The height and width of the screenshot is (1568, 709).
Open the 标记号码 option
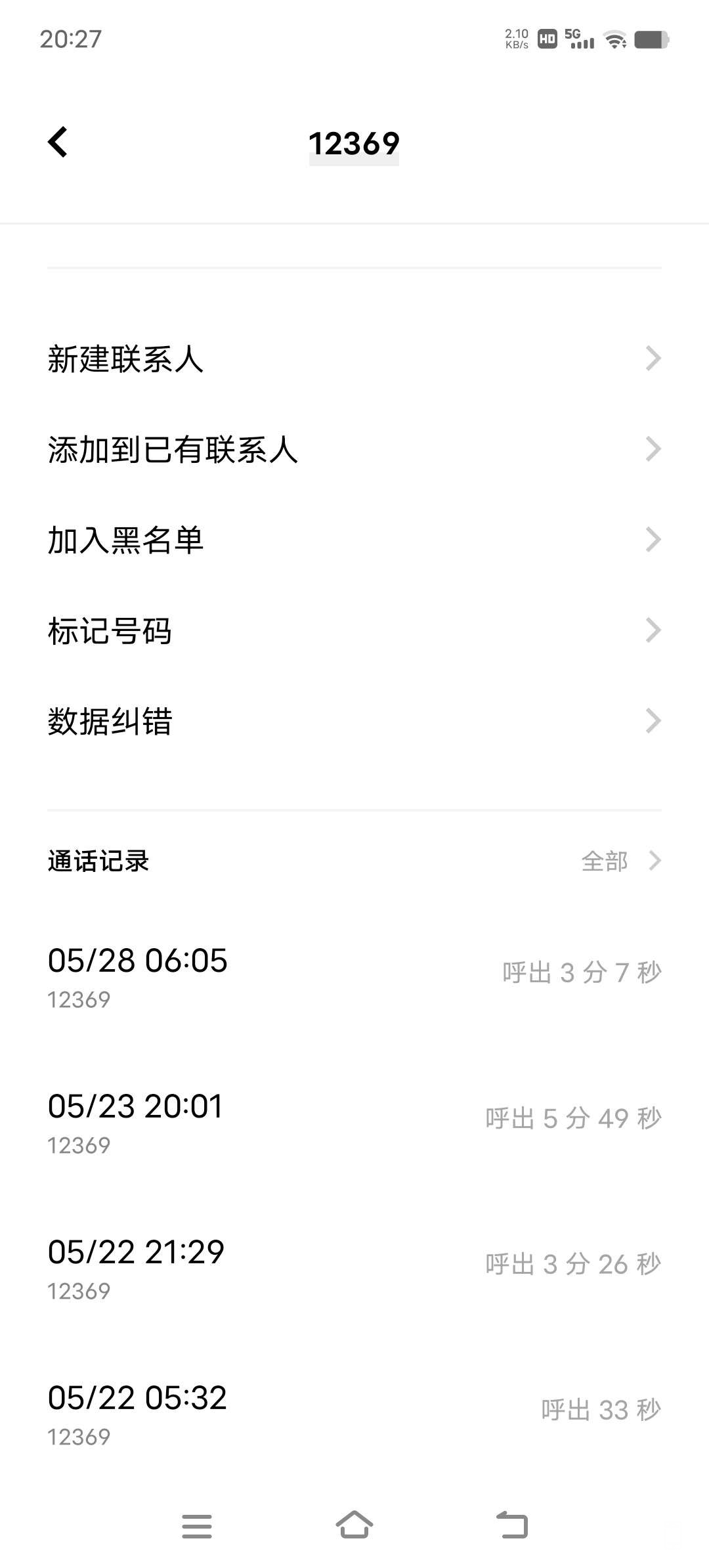pyautogui.click(x=354, y=631)
